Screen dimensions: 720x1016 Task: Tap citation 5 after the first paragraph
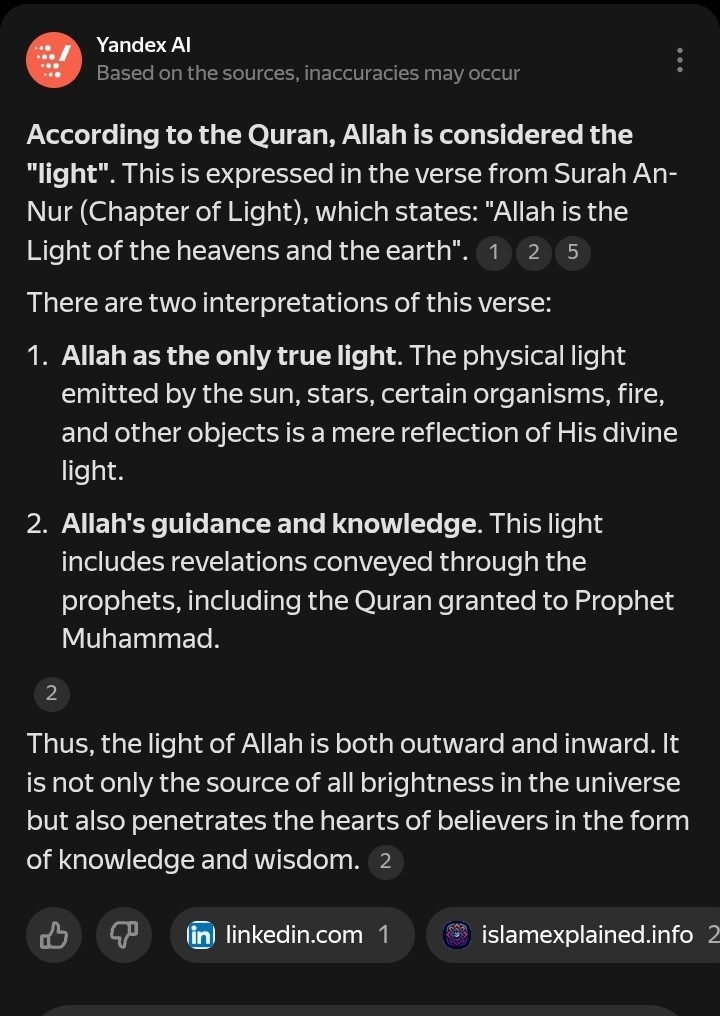point(573,252)
